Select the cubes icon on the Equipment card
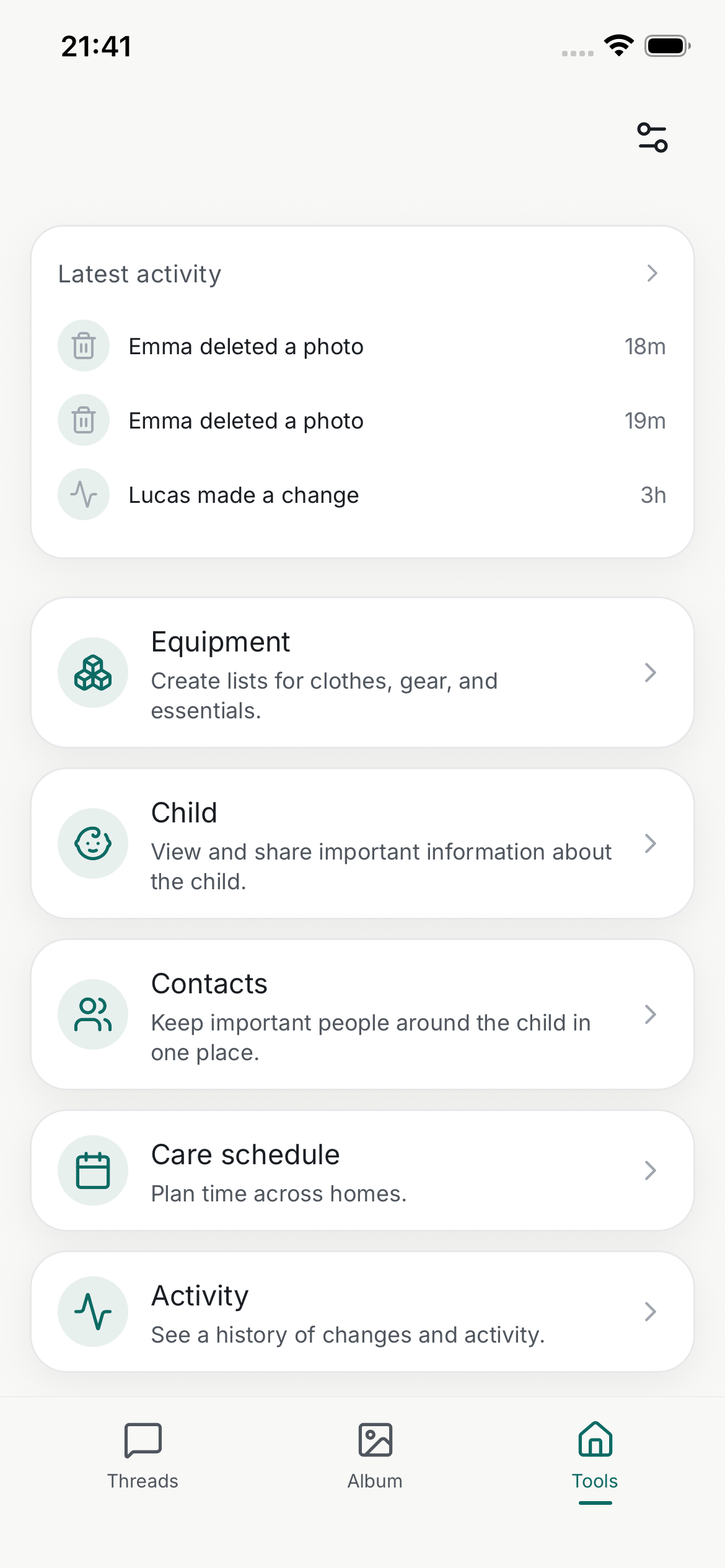 (92, 673)
